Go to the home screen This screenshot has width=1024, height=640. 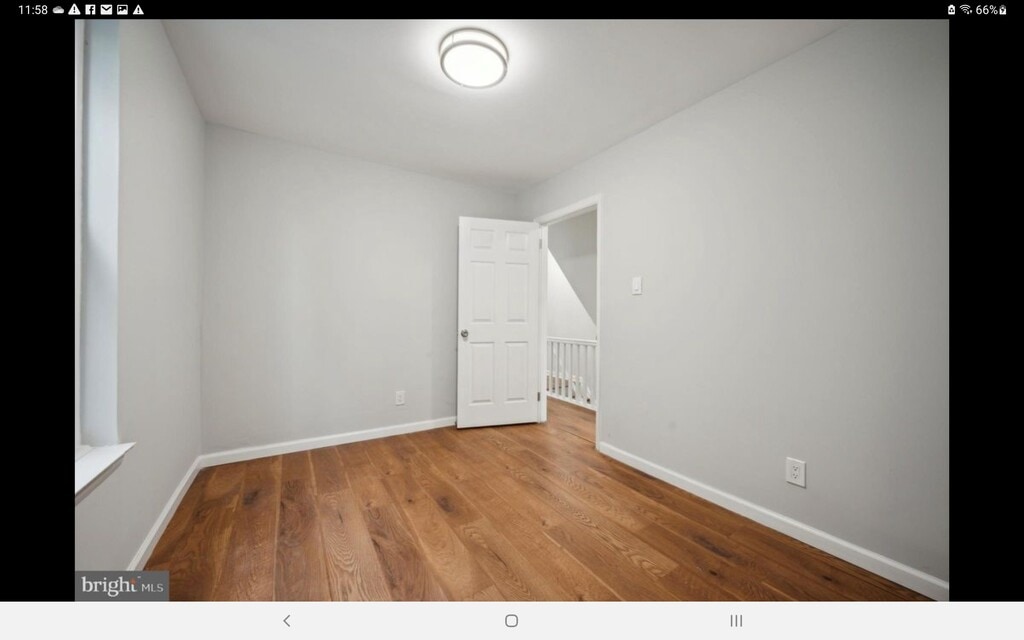click(x=511, y=621)
